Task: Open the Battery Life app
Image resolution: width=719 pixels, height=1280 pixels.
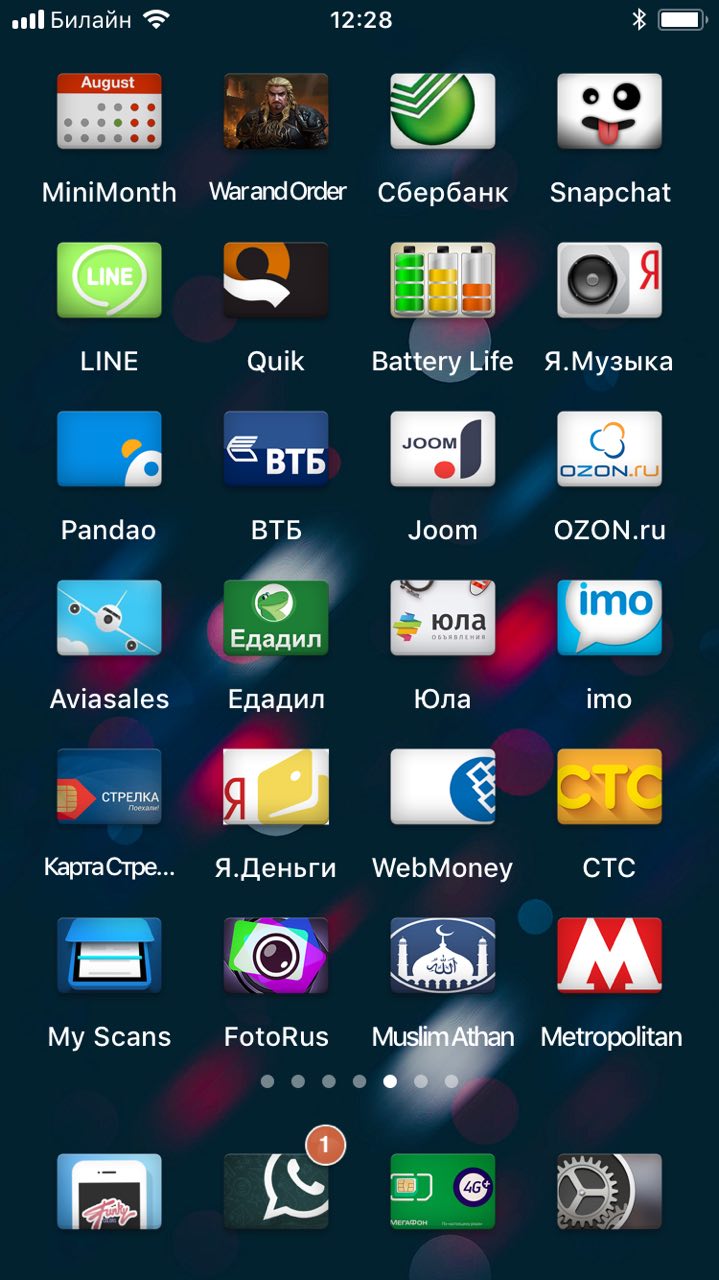Action: [442, 280]
